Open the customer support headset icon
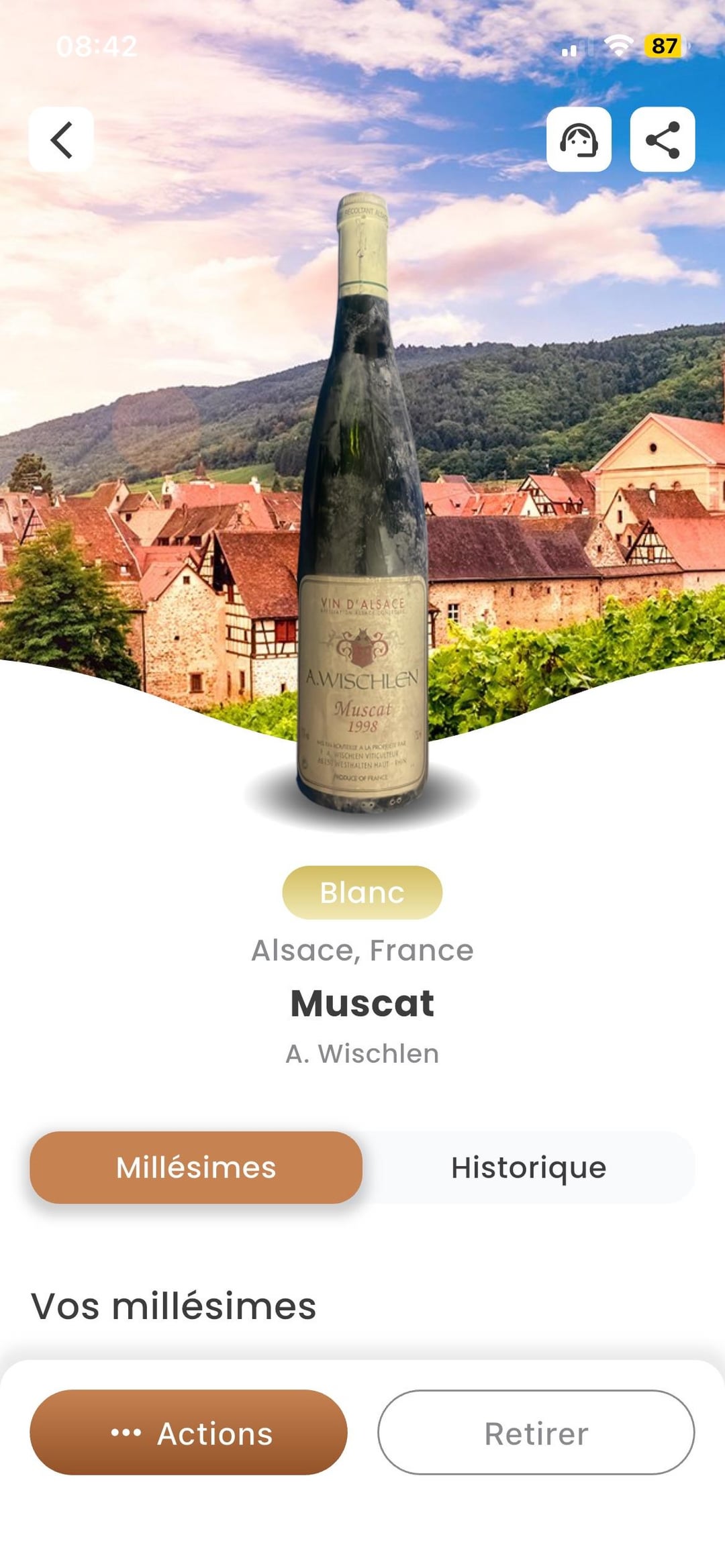 tap(579, 140)
